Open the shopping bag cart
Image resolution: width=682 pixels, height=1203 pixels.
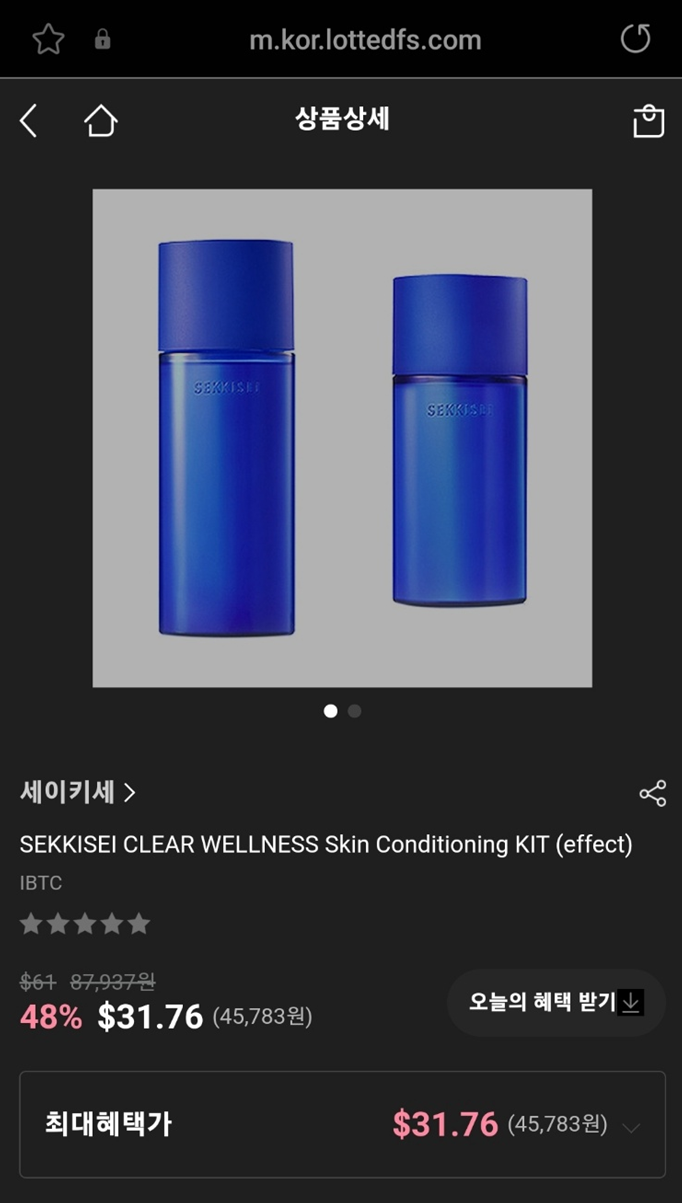648,121
